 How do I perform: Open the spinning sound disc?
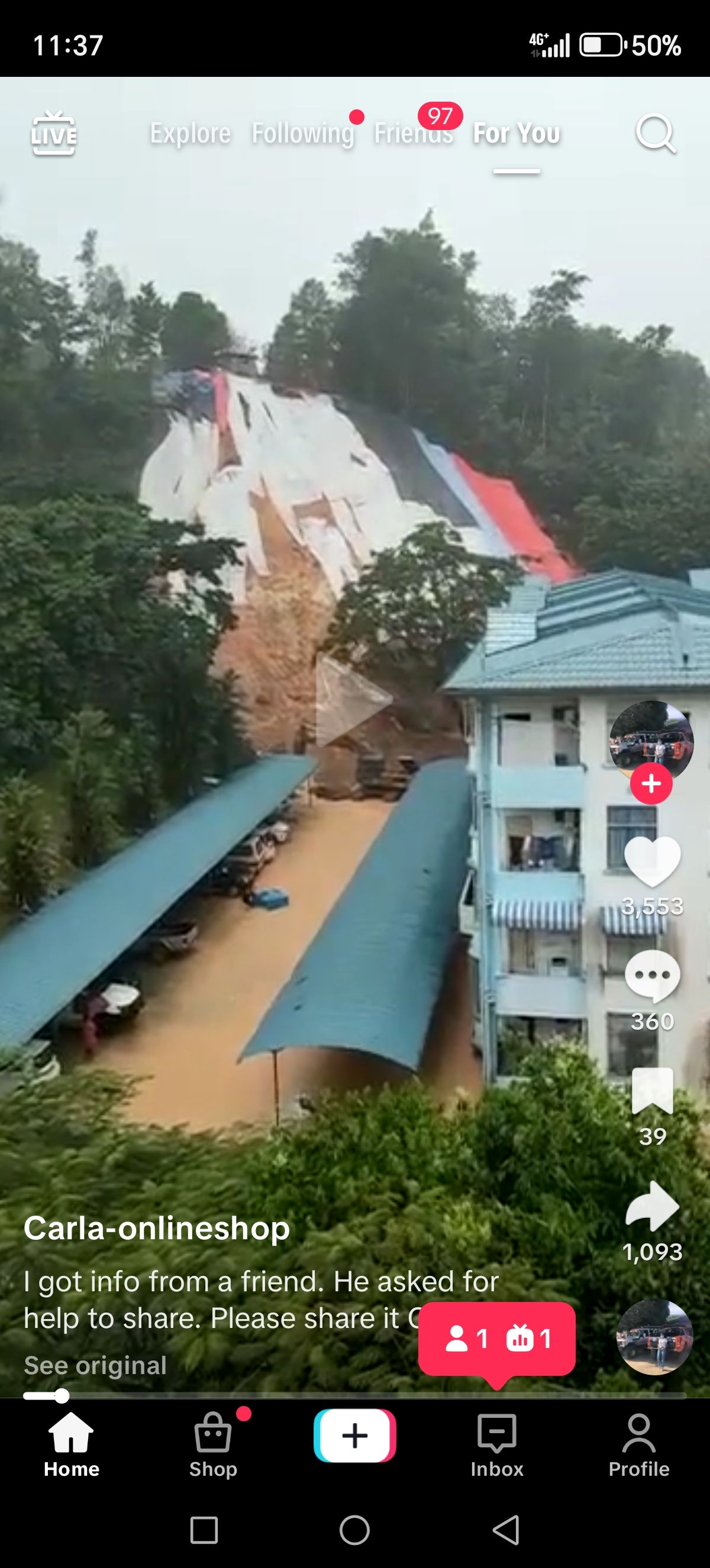654,1337
